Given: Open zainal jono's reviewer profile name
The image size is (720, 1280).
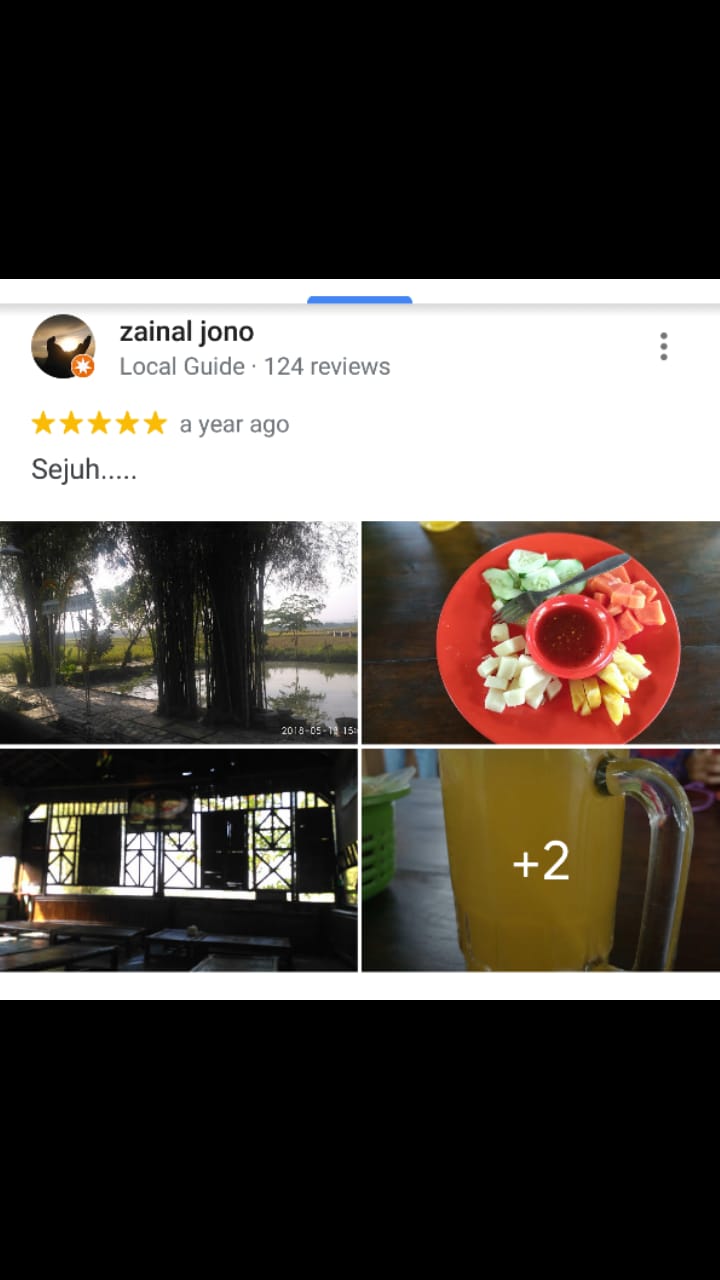Looking at the screenshot, I should tap(186, 332).
